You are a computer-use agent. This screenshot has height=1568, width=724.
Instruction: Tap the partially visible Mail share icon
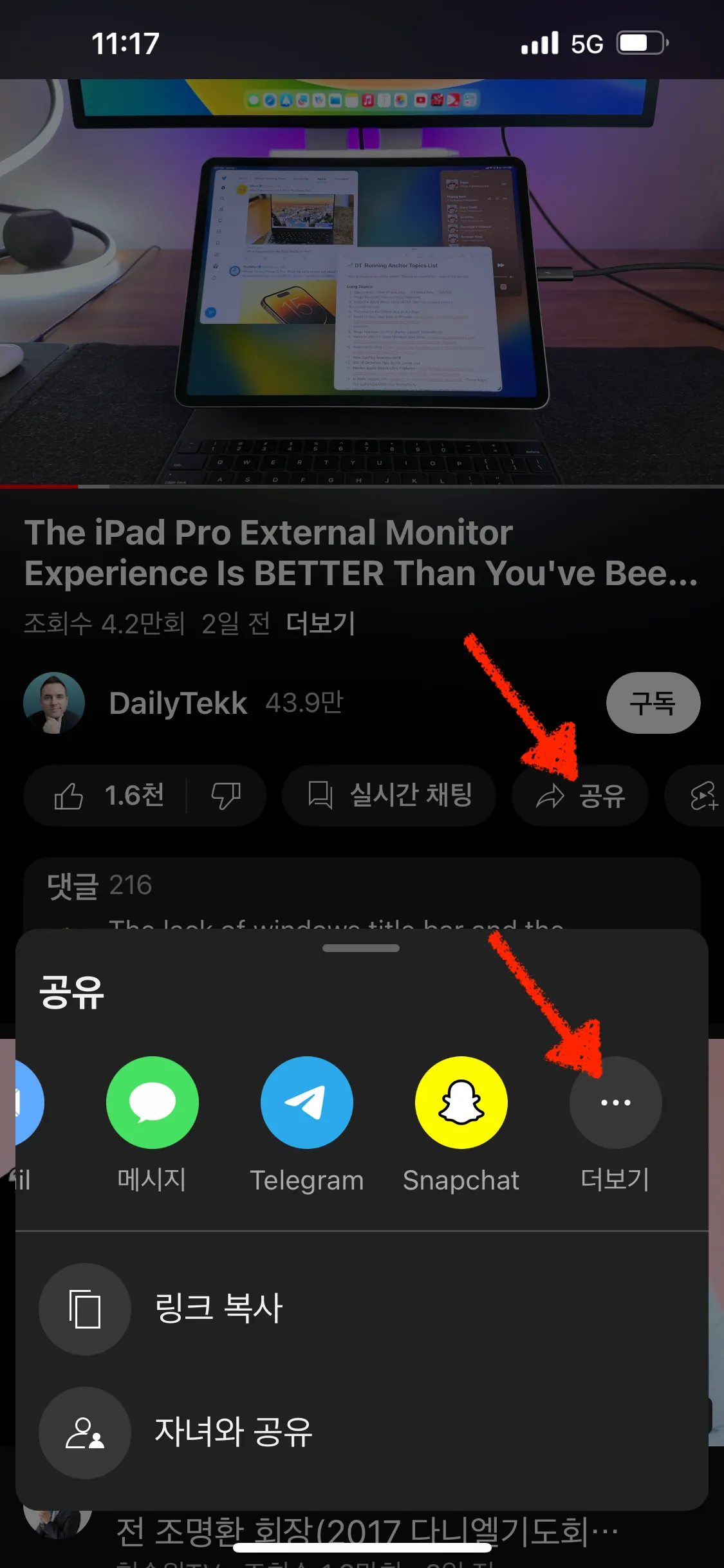[x=28, y=1102]
